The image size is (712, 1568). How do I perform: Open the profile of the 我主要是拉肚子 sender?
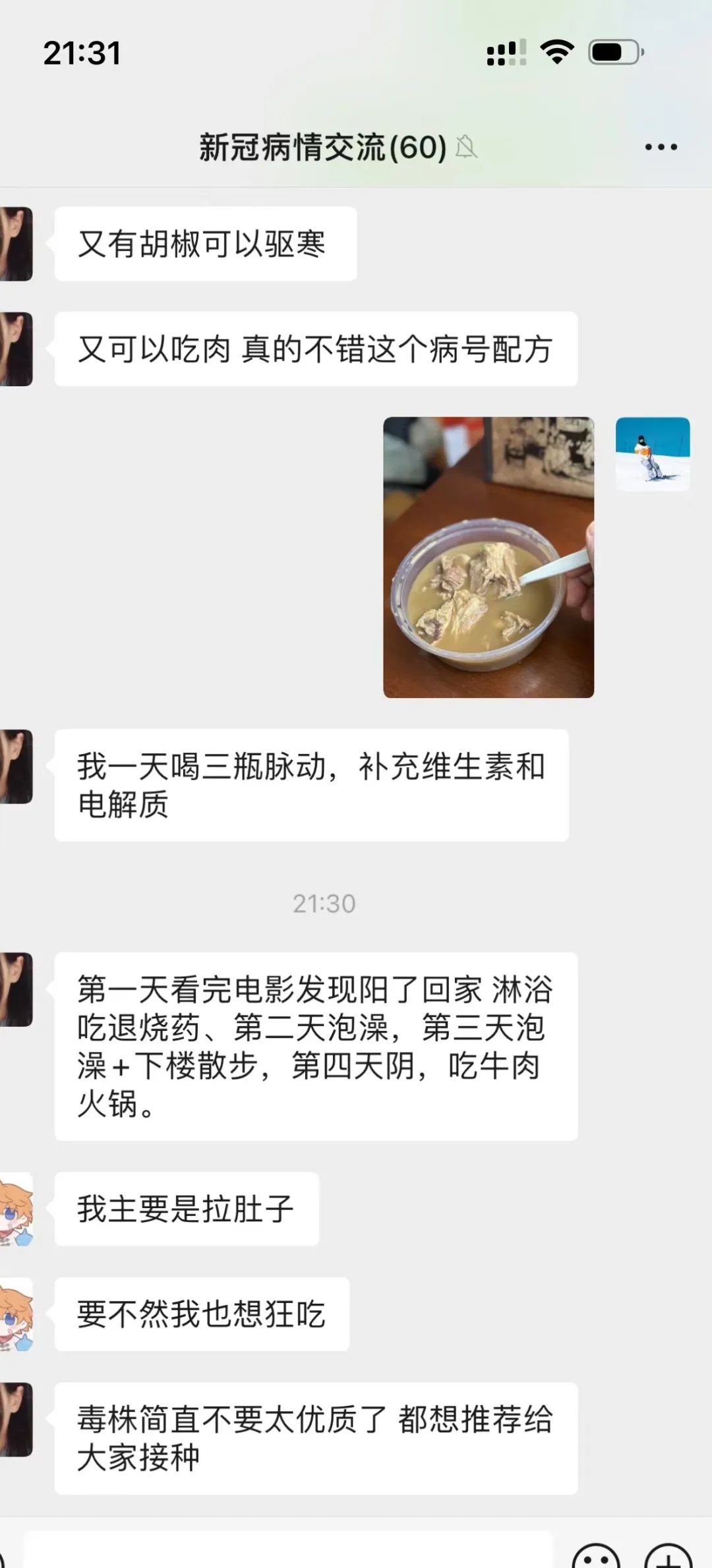(16, 1208)
